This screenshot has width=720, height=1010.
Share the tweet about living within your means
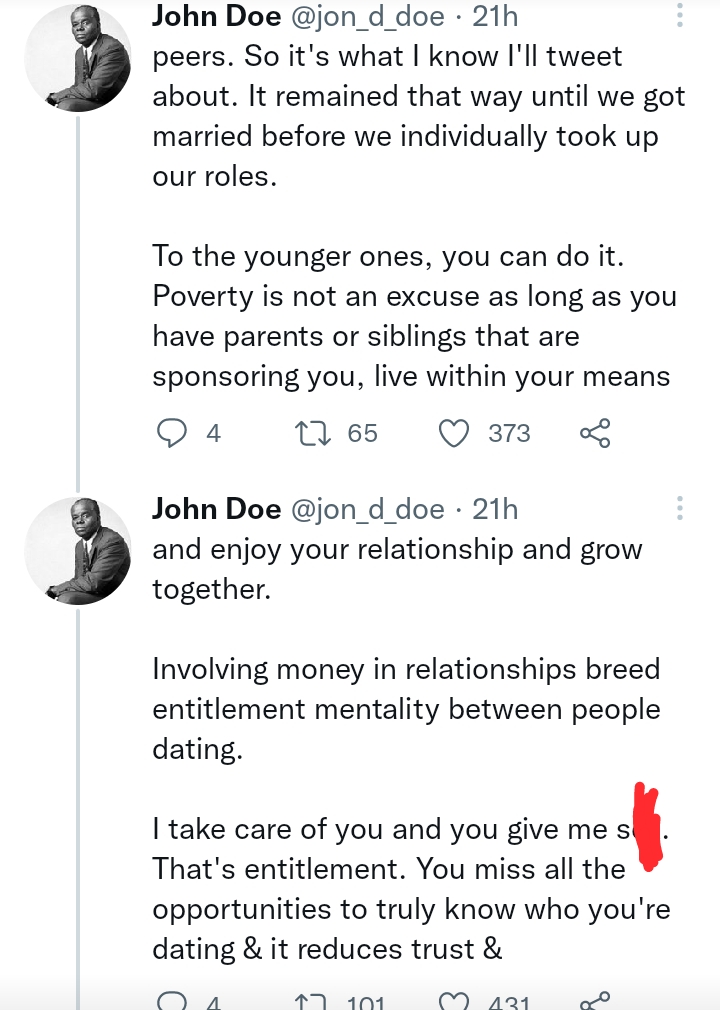tap(595, 433)
